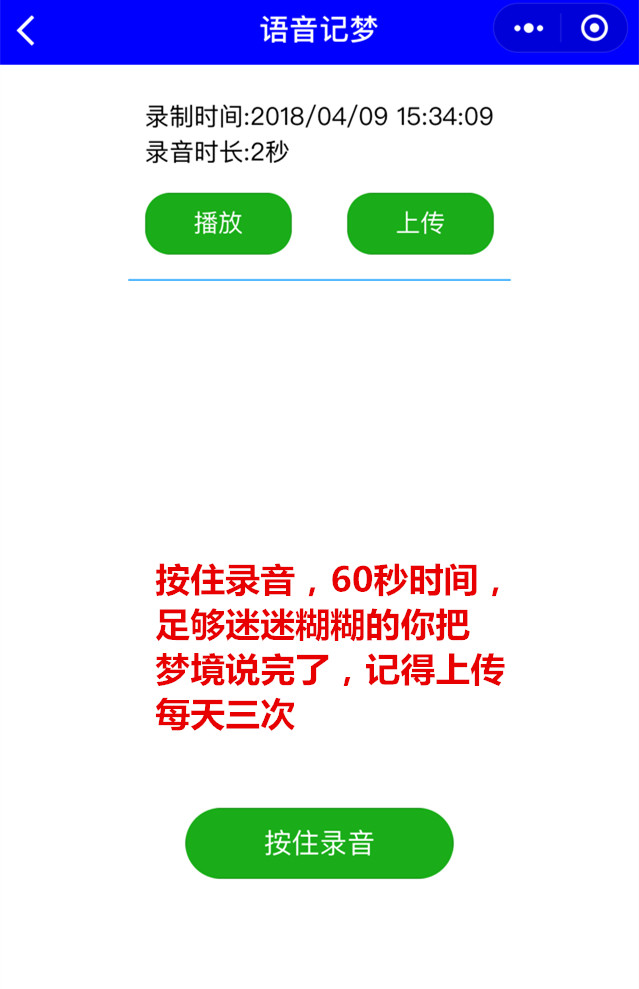Image resolution: width=639 pixels, height=989 pixels.
Task: Close the mini program with the circle icon
Action: point(594,29)
